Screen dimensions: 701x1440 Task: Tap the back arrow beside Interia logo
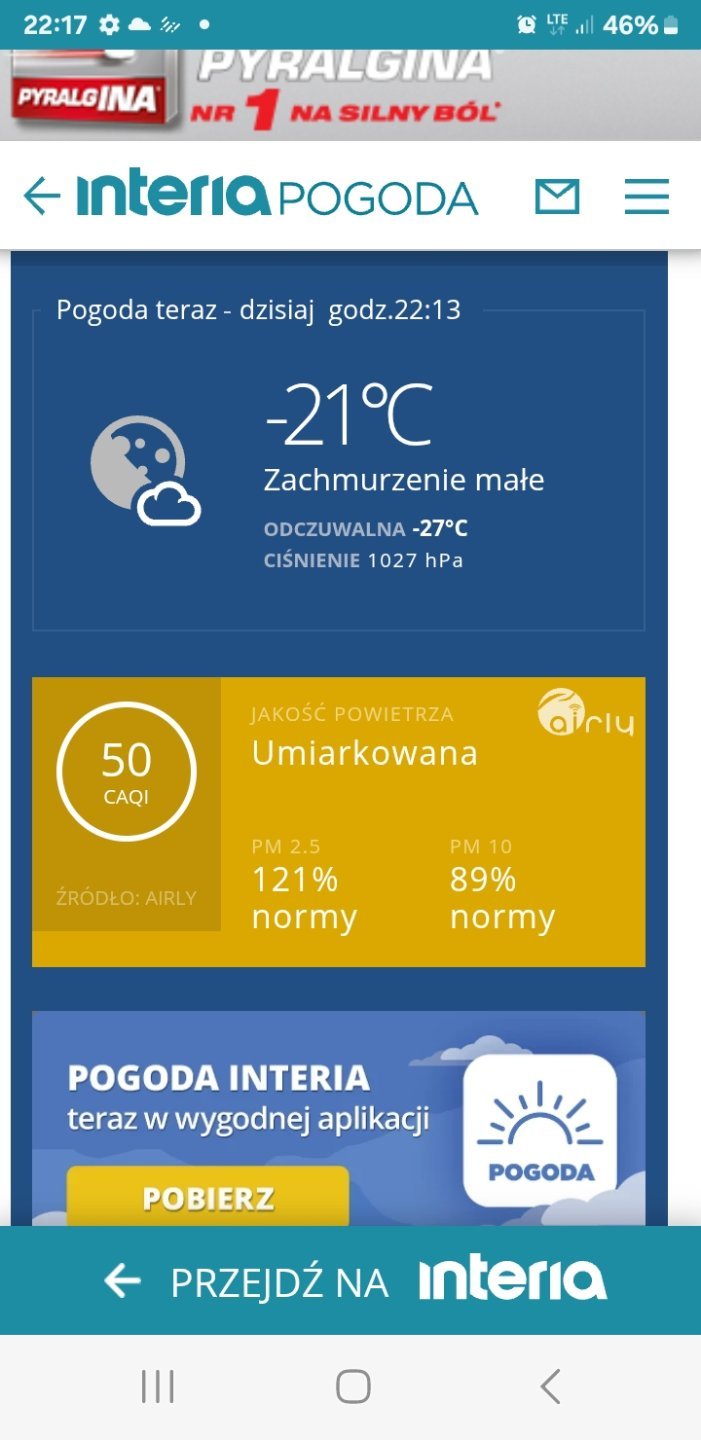pos(42,196)
